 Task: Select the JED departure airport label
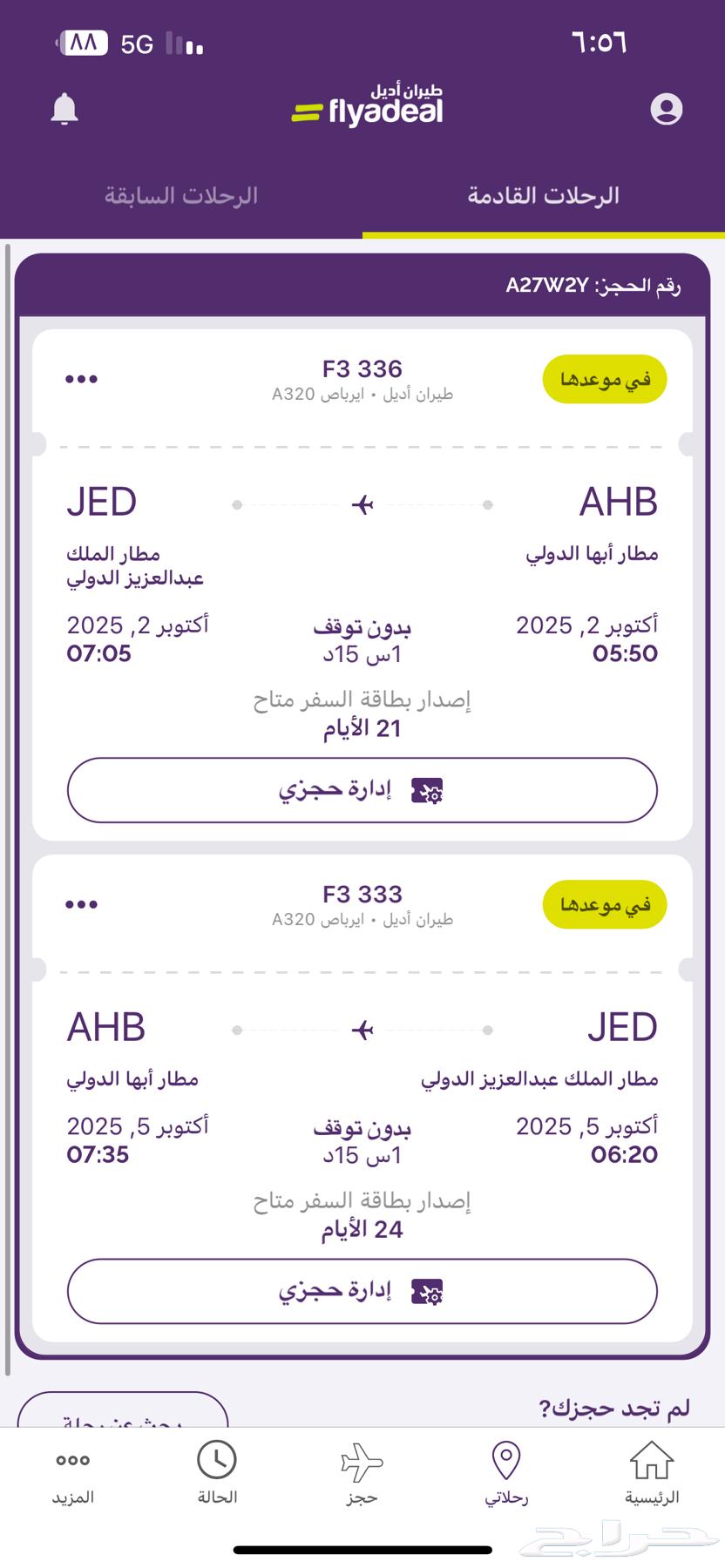100,501
